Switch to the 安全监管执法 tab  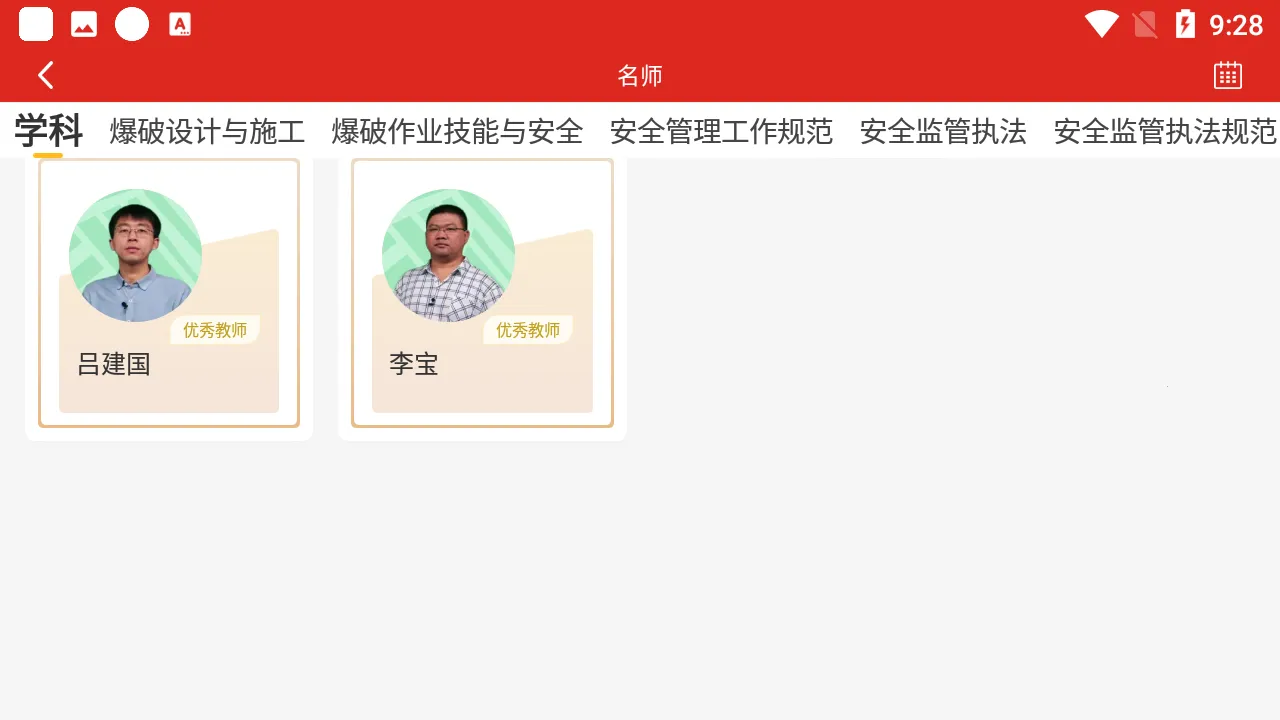(x=943, y=131)
